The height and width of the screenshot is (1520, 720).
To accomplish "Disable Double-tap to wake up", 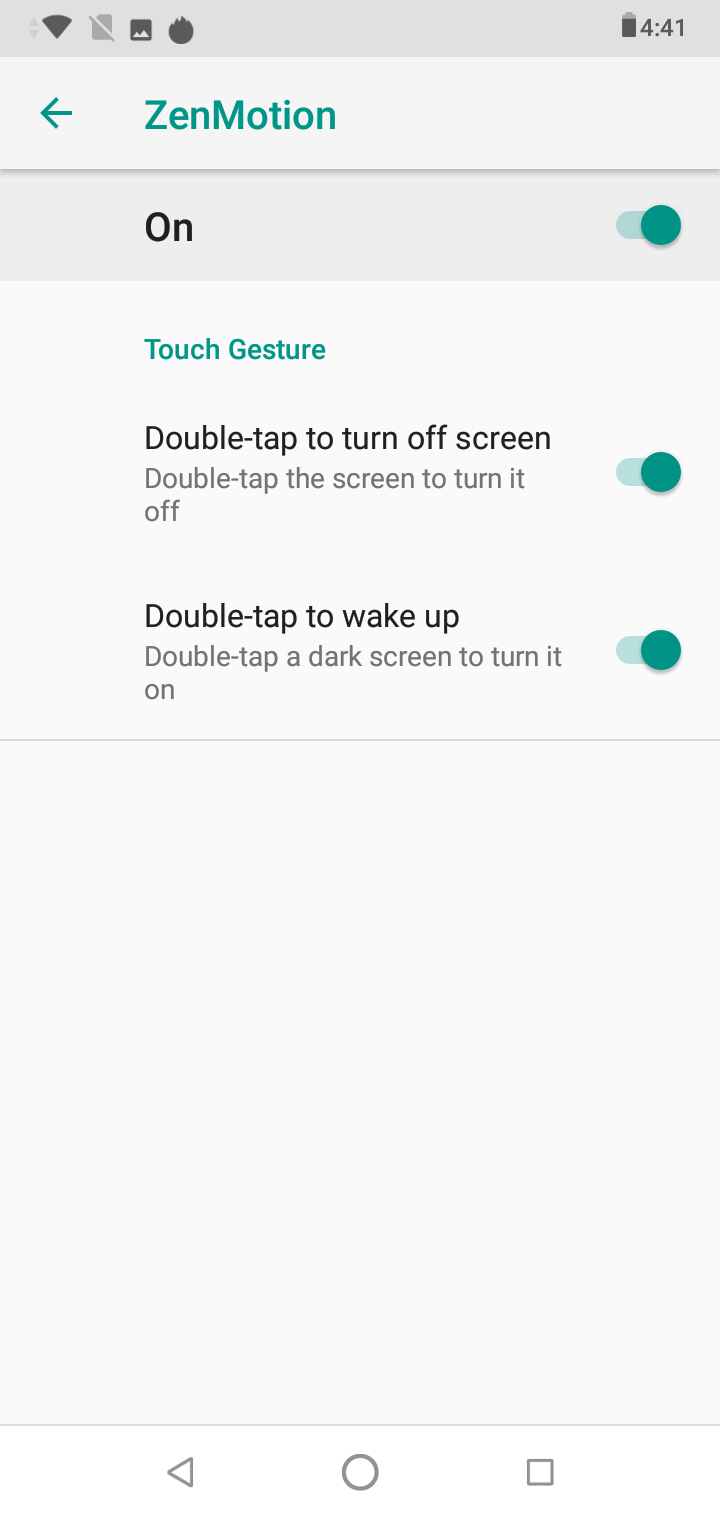I will (649, 650).
